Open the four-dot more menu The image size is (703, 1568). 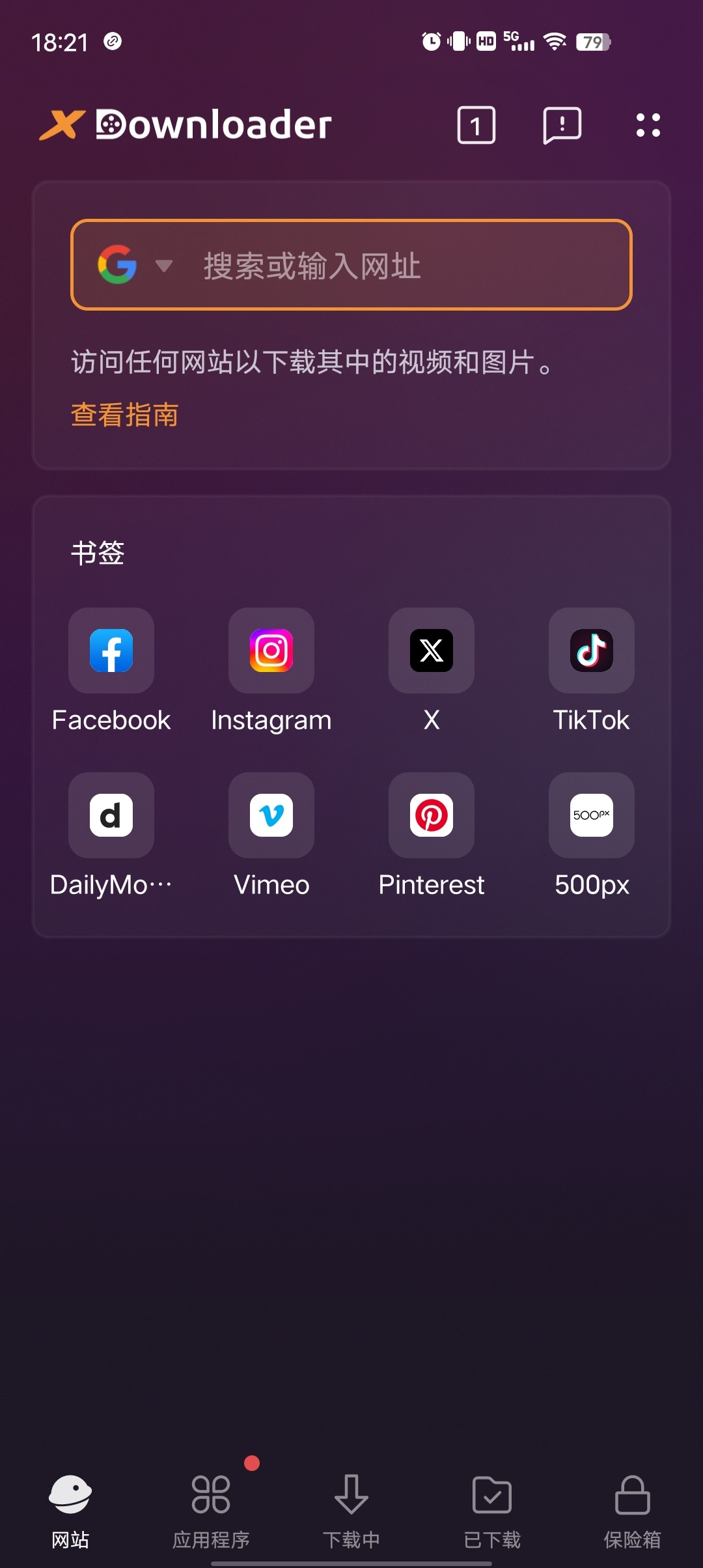648,125
